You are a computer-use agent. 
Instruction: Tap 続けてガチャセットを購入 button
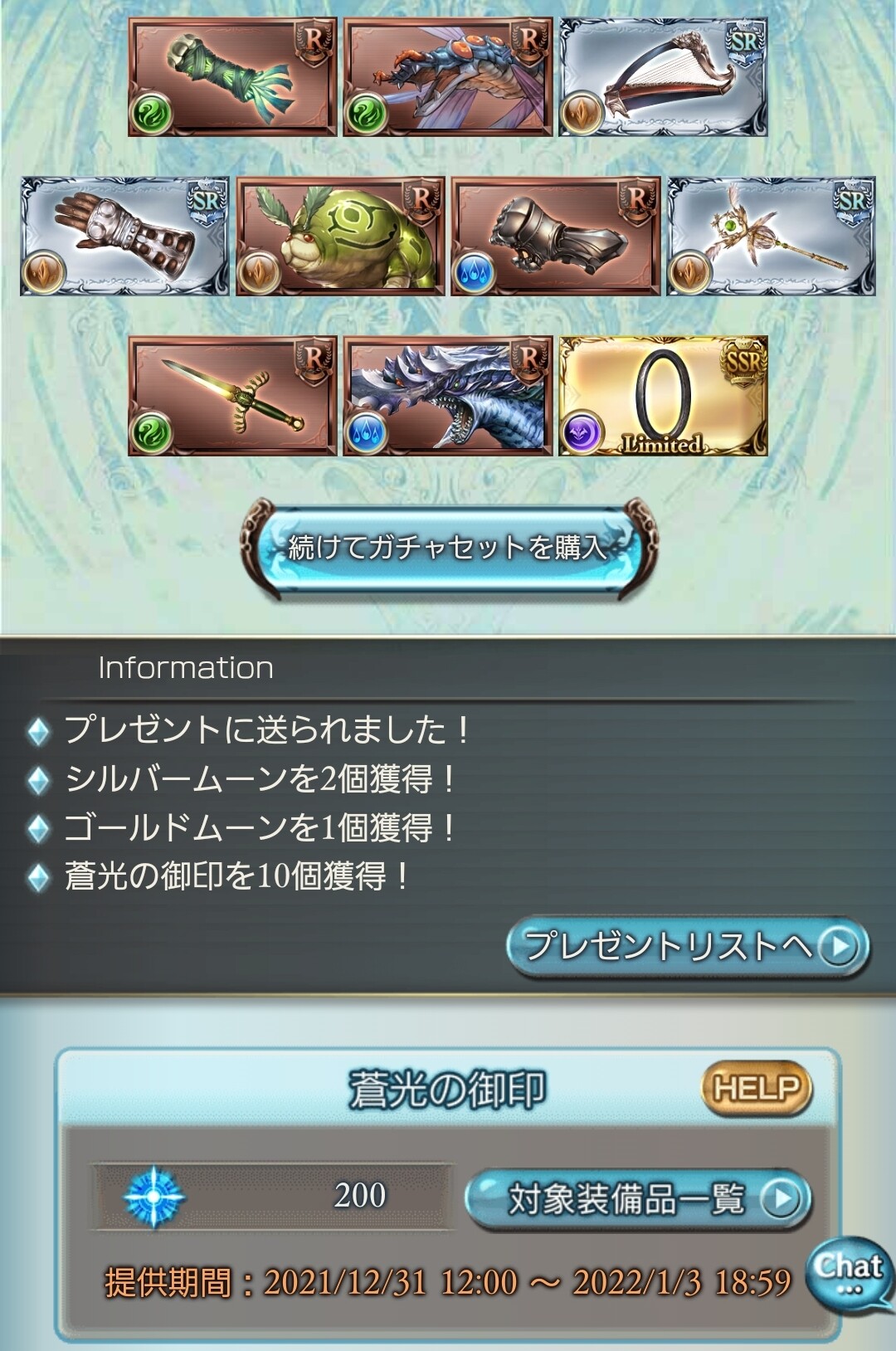(x=448, y=548)
